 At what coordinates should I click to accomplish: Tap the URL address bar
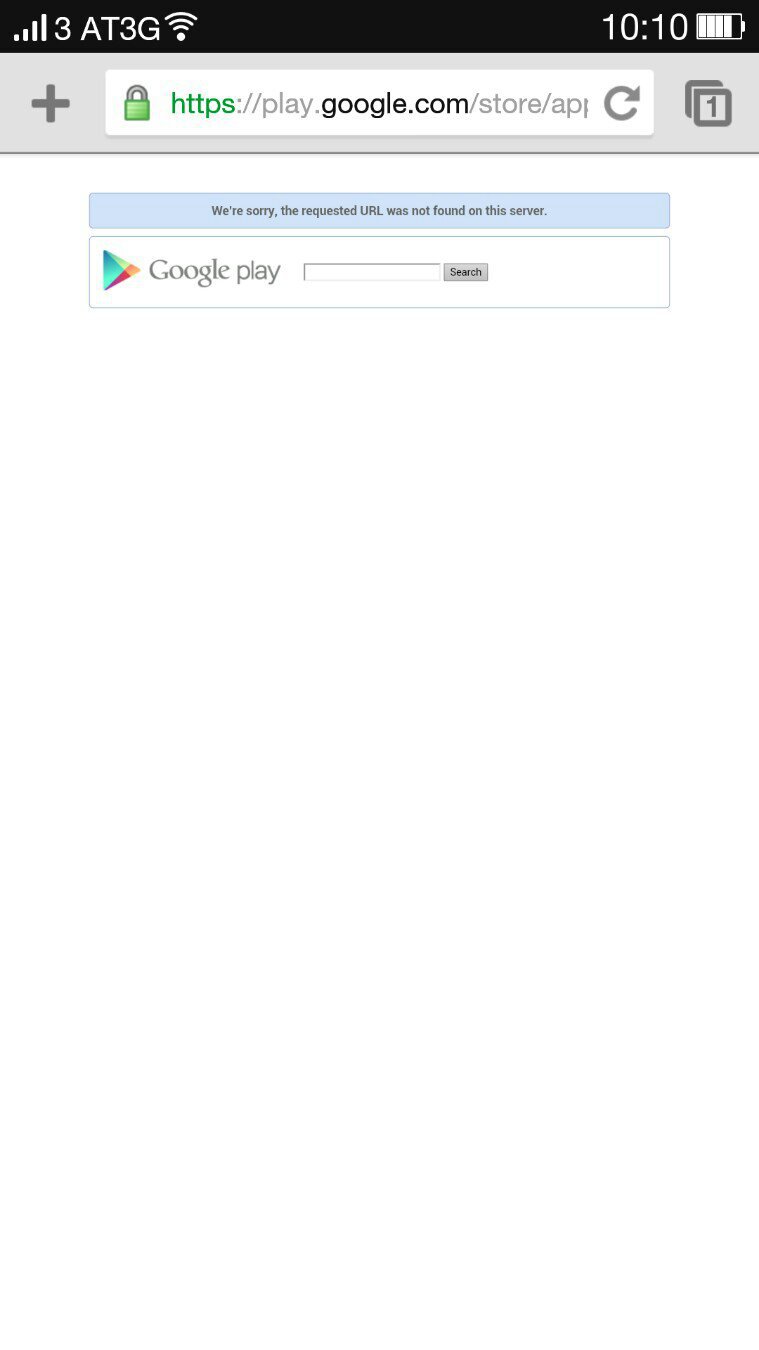coord(378,103)
